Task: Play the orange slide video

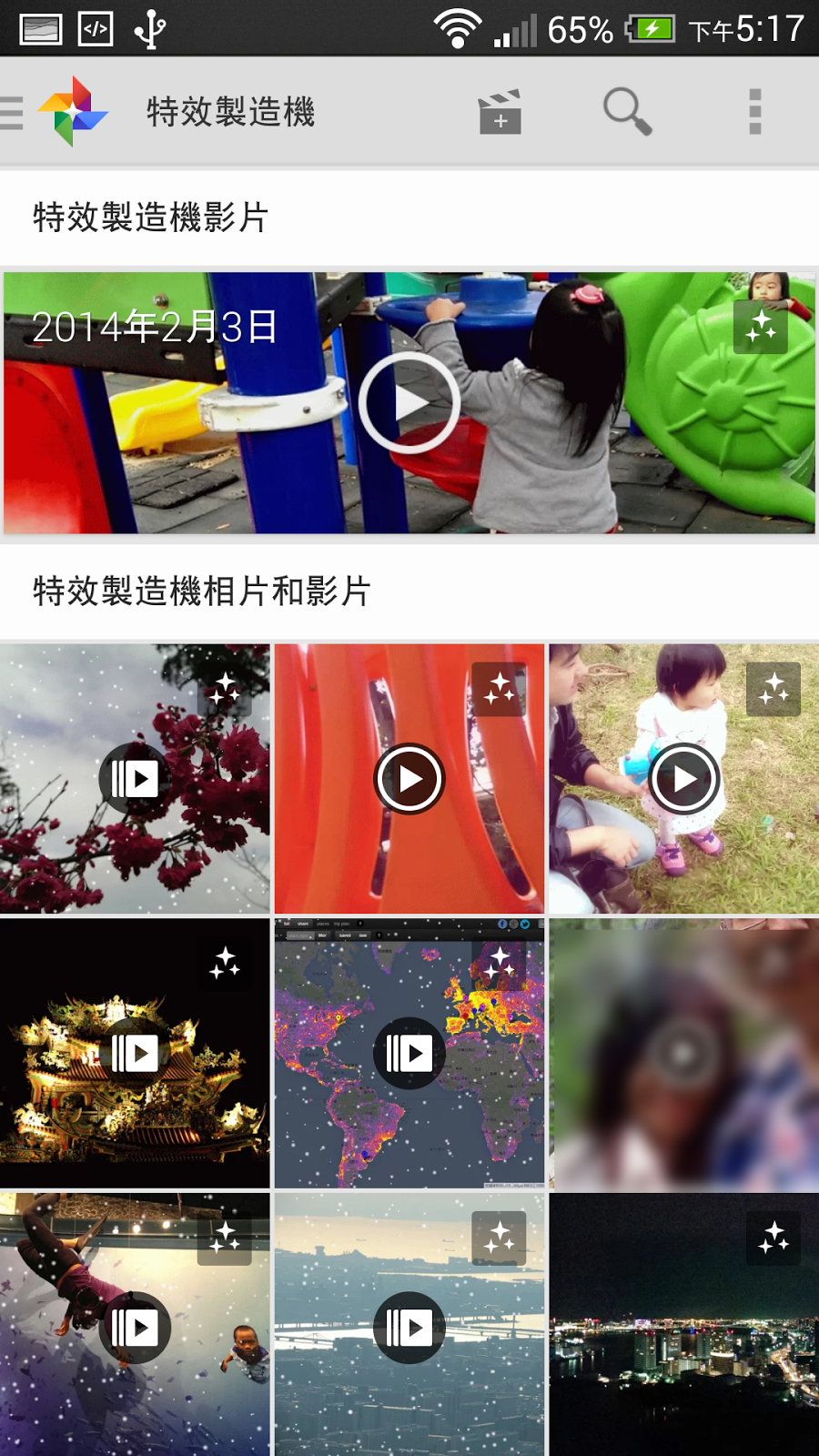Action: coord(409,779)
